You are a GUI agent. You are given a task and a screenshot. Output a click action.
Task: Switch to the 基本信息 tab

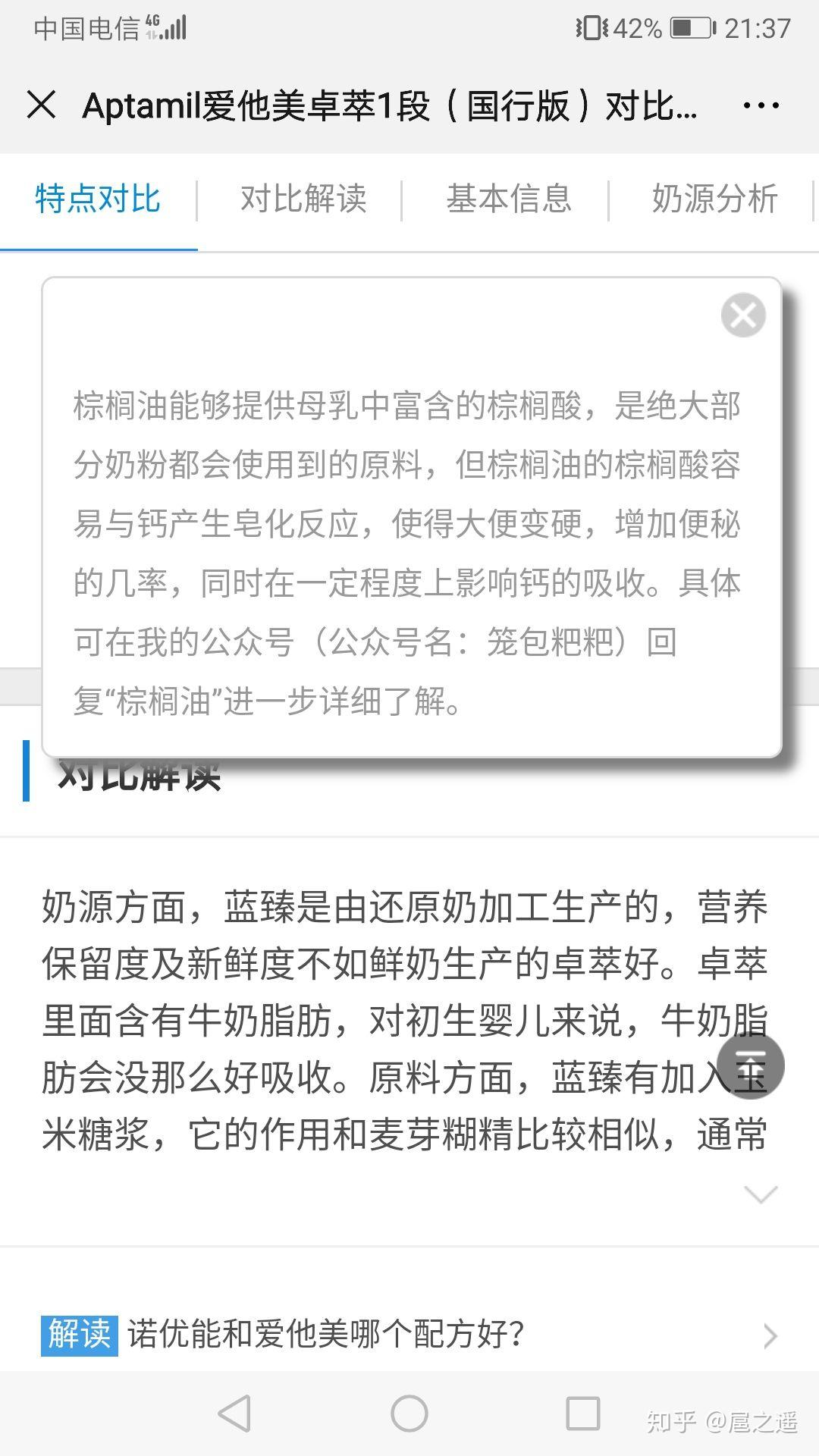pyautogui.click(x=508, y=199)
